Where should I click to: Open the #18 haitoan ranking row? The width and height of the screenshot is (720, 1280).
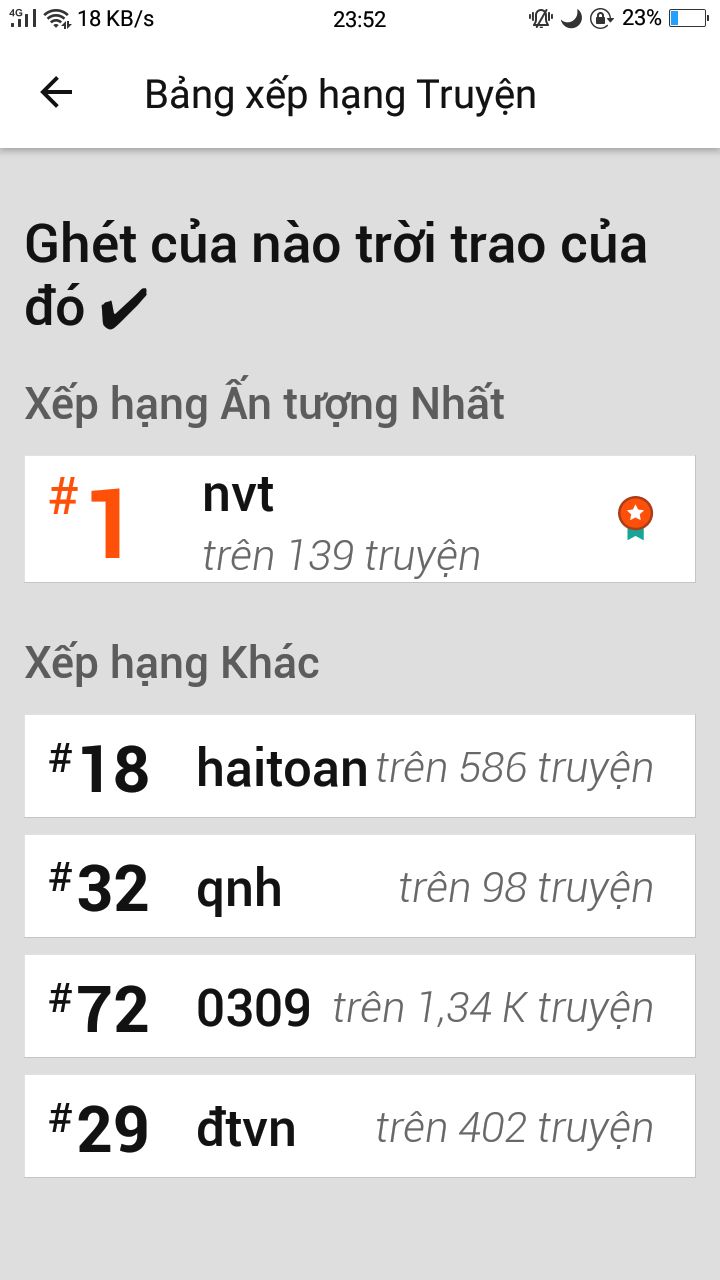tap(359, 766)
